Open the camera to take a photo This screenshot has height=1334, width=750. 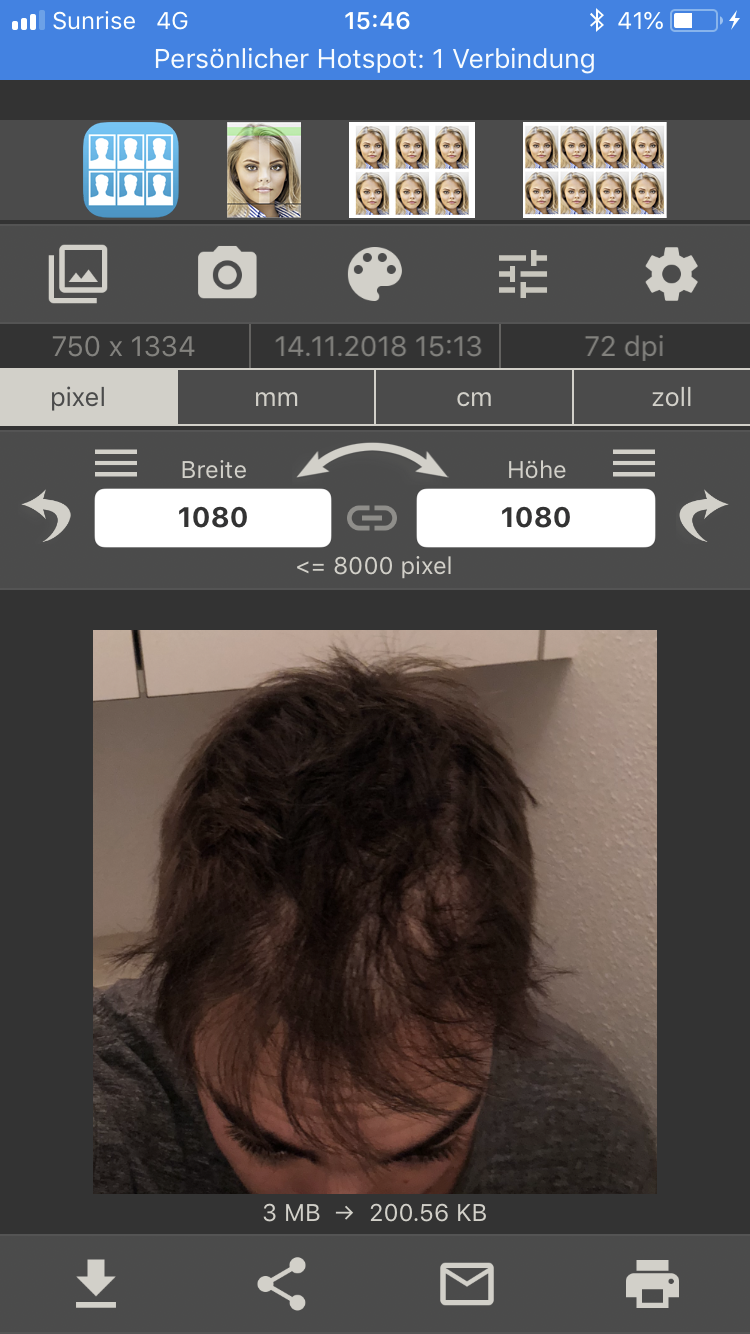(227, 274)
